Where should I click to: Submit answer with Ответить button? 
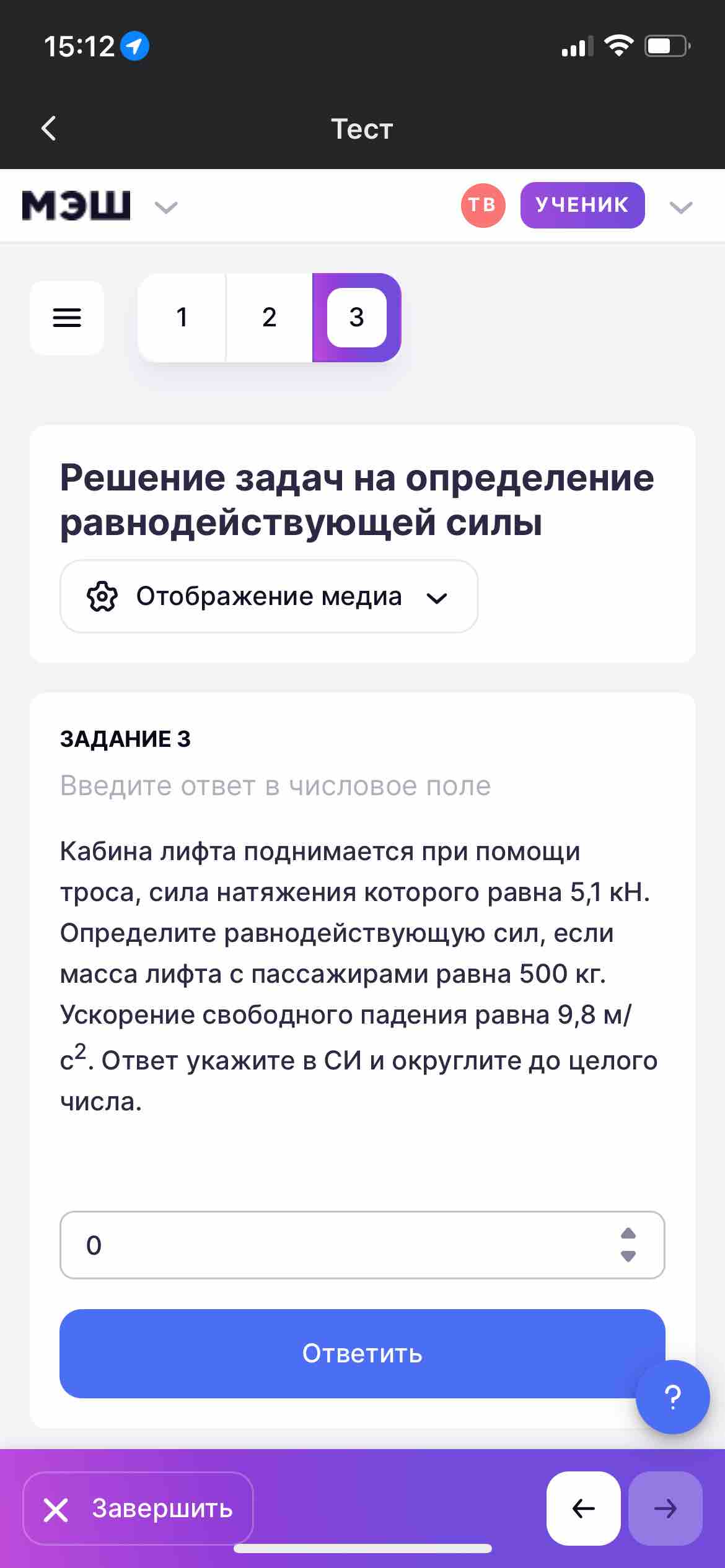click(x=362, y=1354)
